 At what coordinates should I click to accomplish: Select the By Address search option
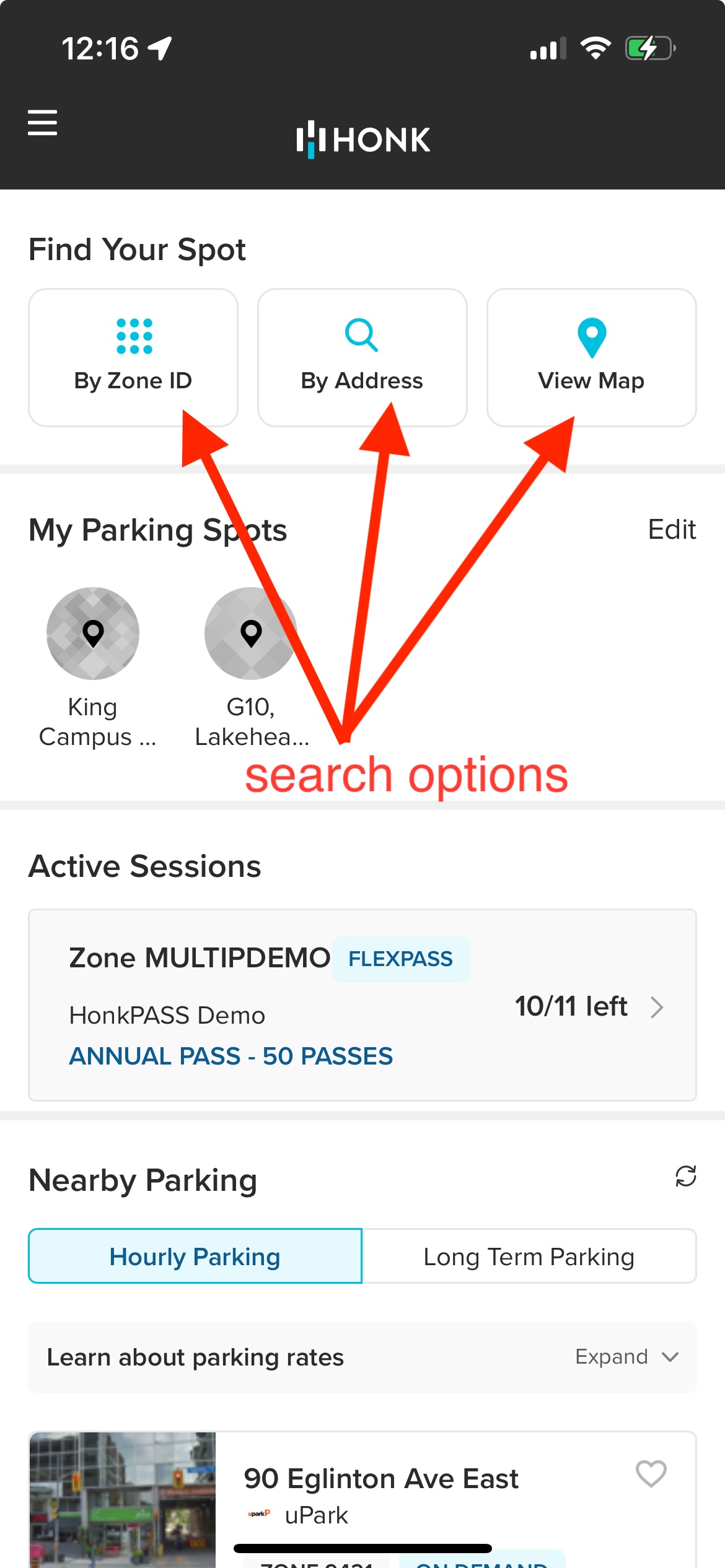(x=362, y=356)
